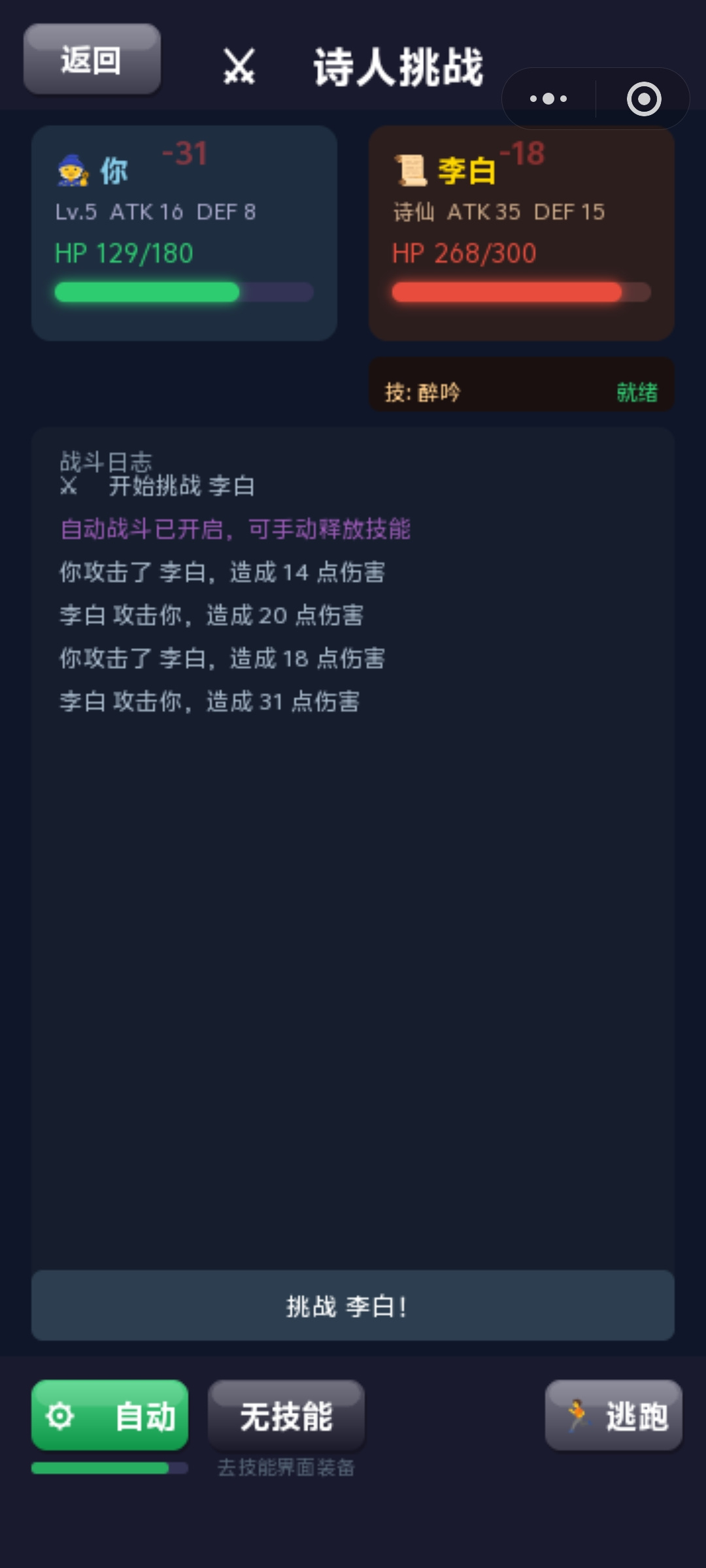Viewport: 706px width, 1568px height.
Task: Flee the battle with 逃跑
Action: coord(614,1415)
